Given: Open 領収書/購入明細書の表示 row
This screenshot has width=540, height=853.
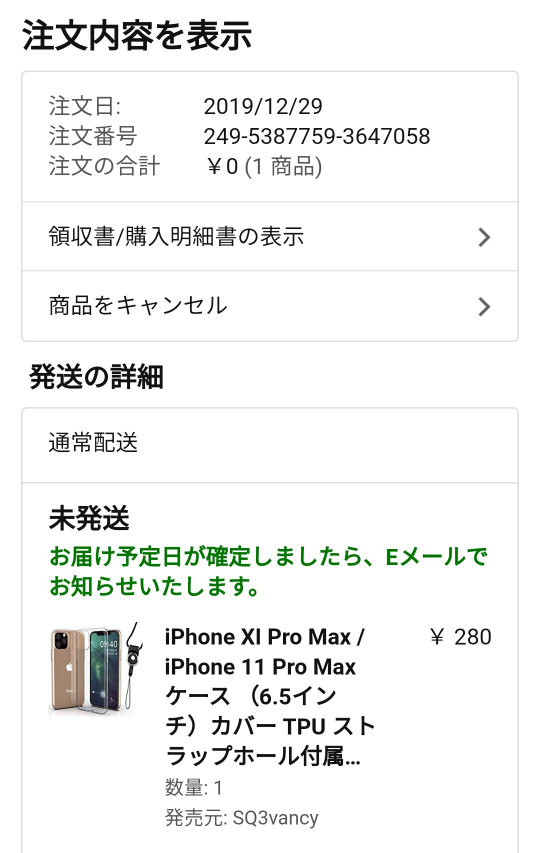Looking at the screenshot, I should click(x=270, y=237).
